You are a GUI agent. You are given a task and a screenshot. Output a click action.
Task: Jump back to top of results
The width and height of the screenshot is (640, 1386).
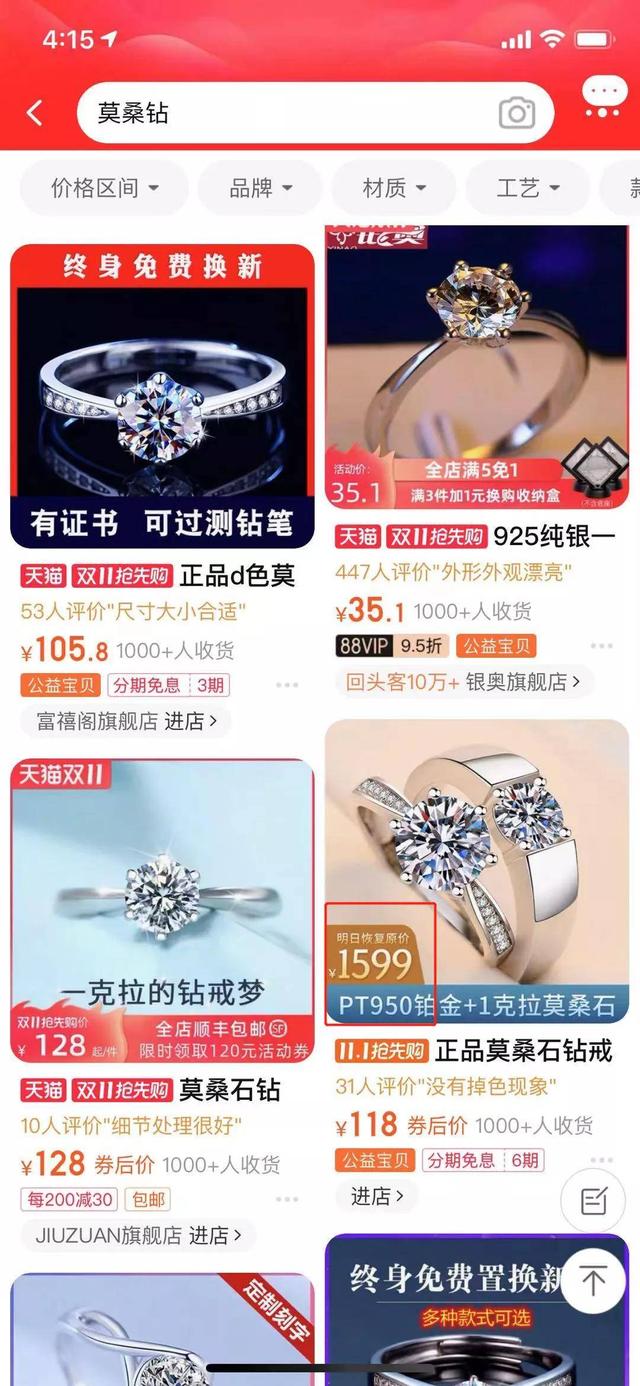593,1280
